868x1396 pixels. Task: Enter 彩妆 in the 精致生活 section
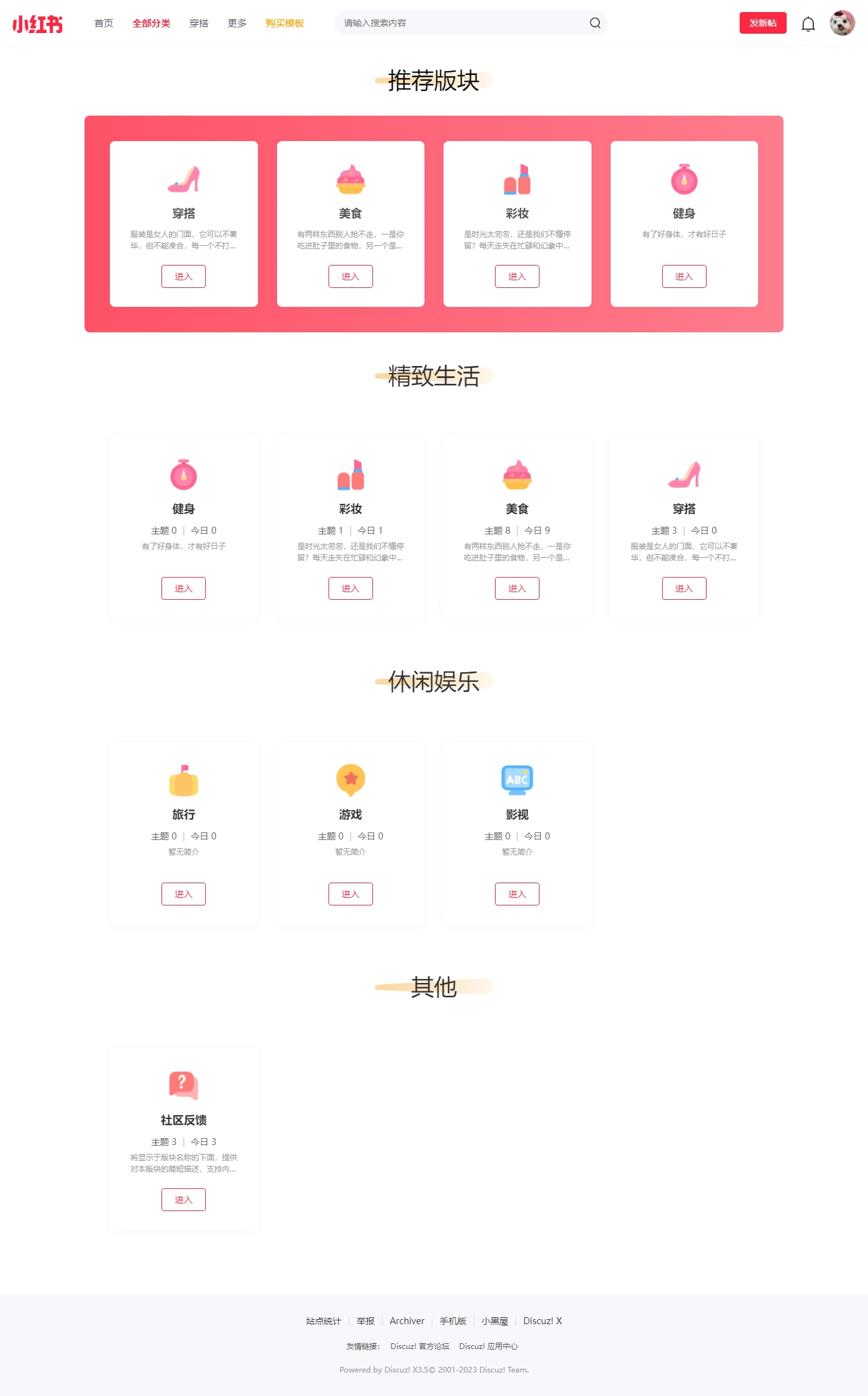(x=350, y=588)
